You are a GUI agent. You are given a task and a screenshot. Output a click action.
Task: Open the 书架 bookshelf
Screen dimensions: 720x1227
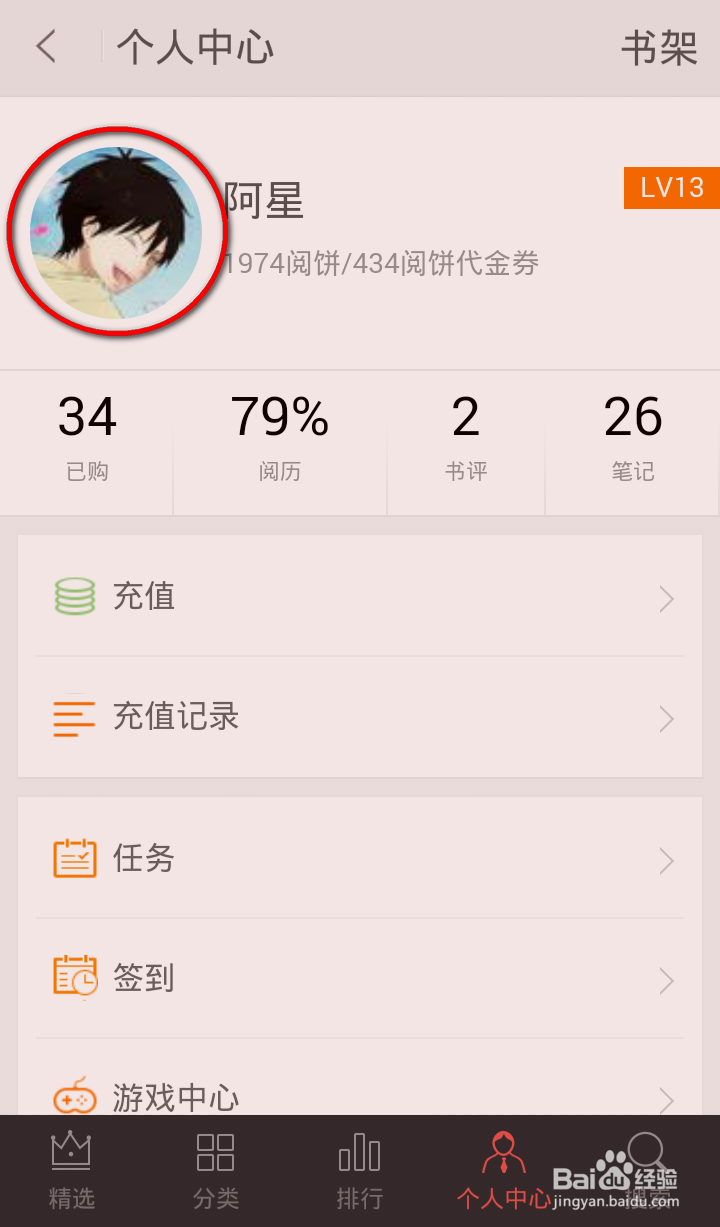click(x=658, y=48)
